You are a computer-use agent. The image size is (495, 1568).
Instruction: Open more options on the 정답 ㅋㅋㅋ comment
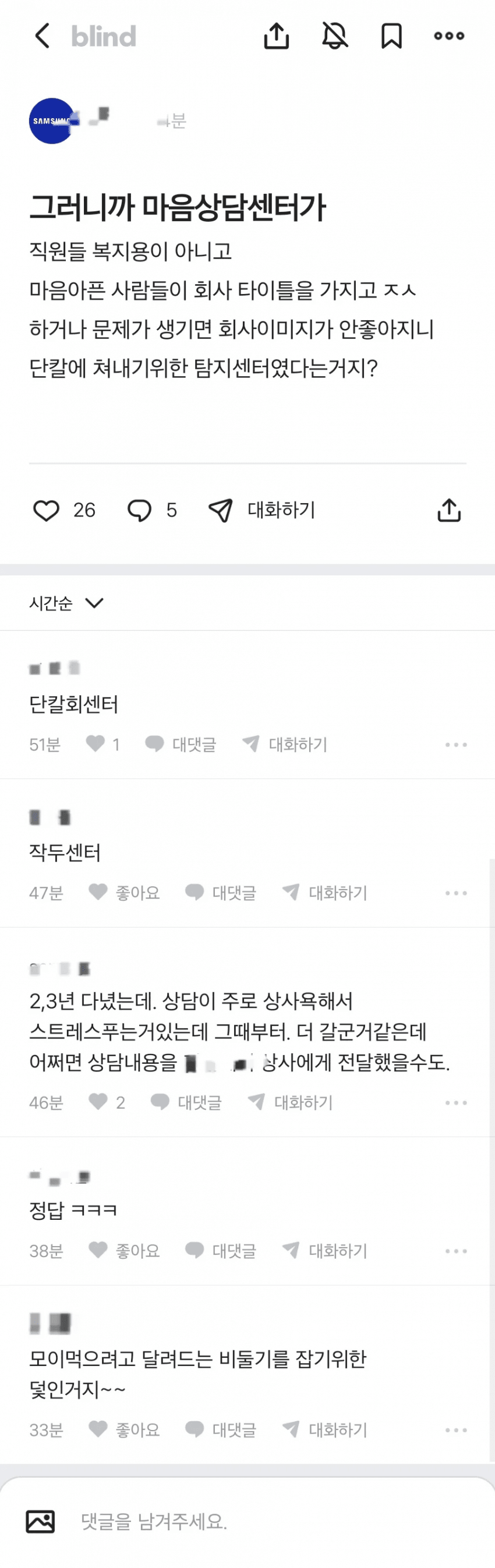[x=455, y=1251]
